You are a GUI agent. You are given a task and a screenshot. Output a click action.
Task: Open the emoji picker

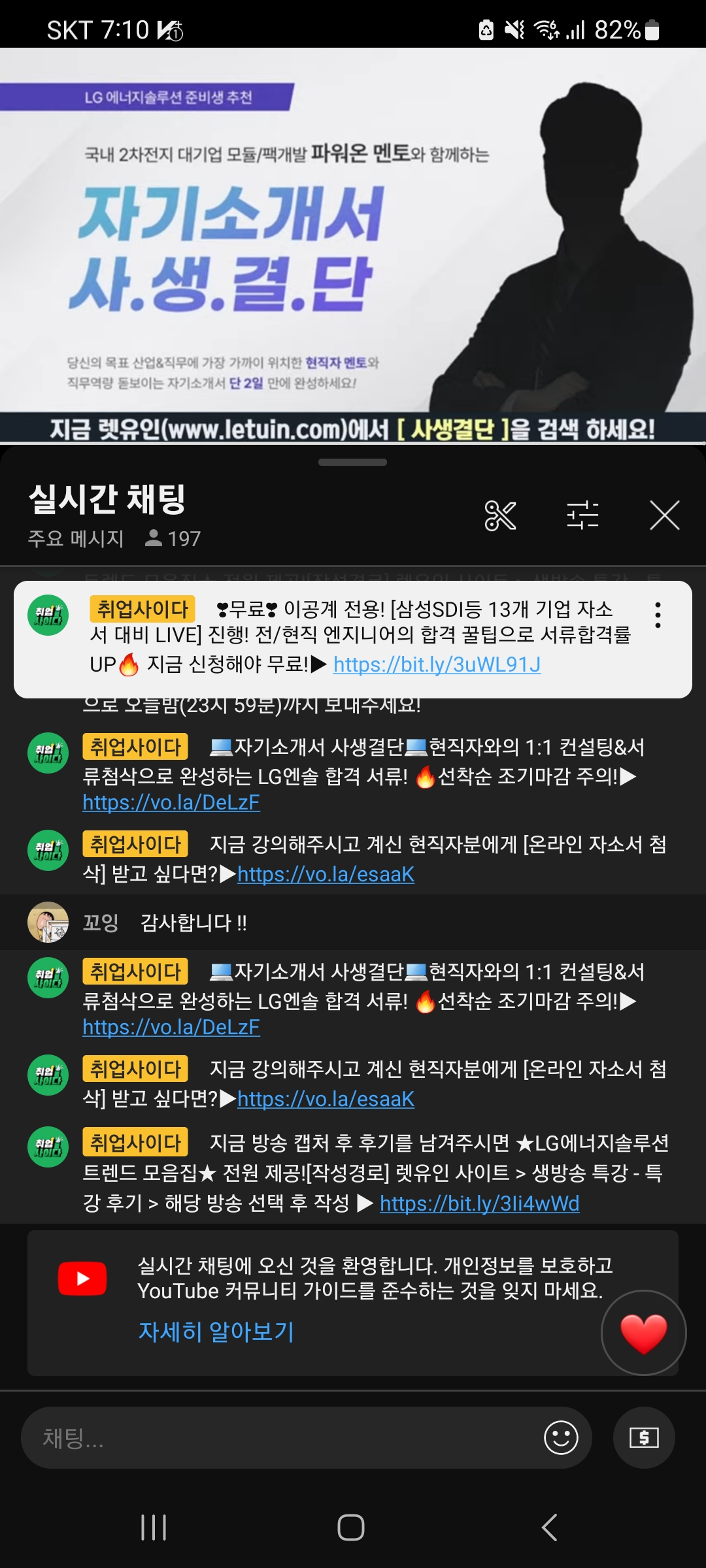(561, 1438)
